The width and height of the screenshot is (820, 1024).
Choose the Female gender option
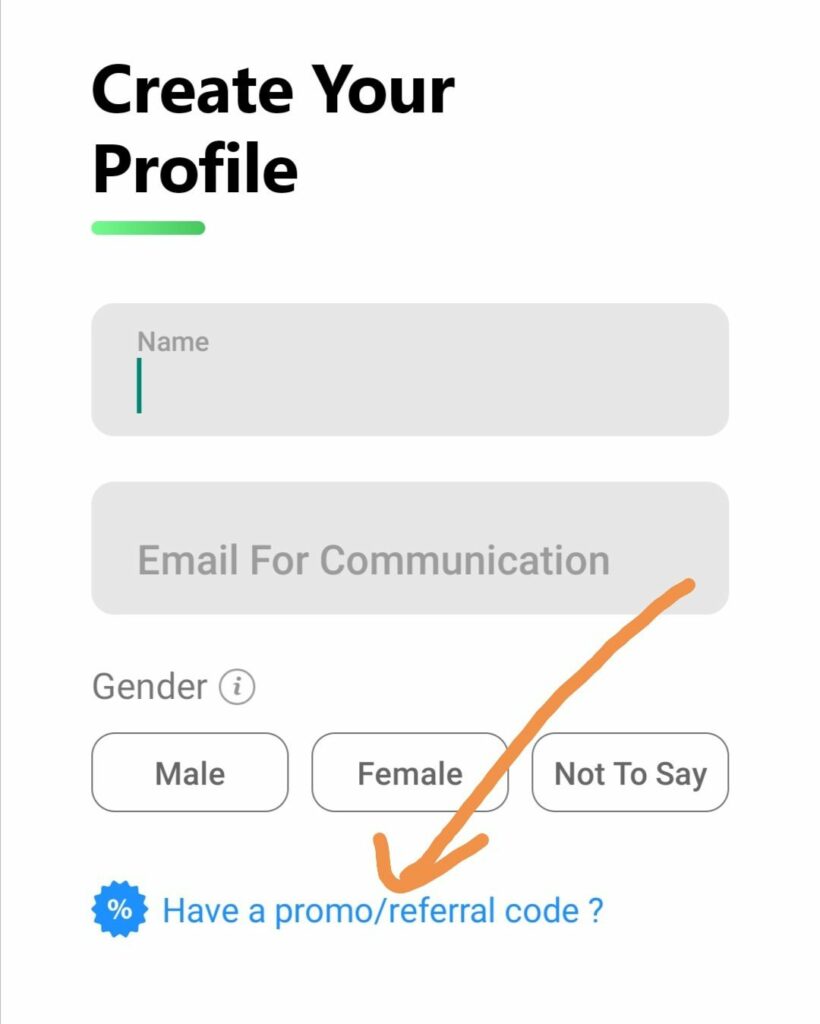point(410,773)
